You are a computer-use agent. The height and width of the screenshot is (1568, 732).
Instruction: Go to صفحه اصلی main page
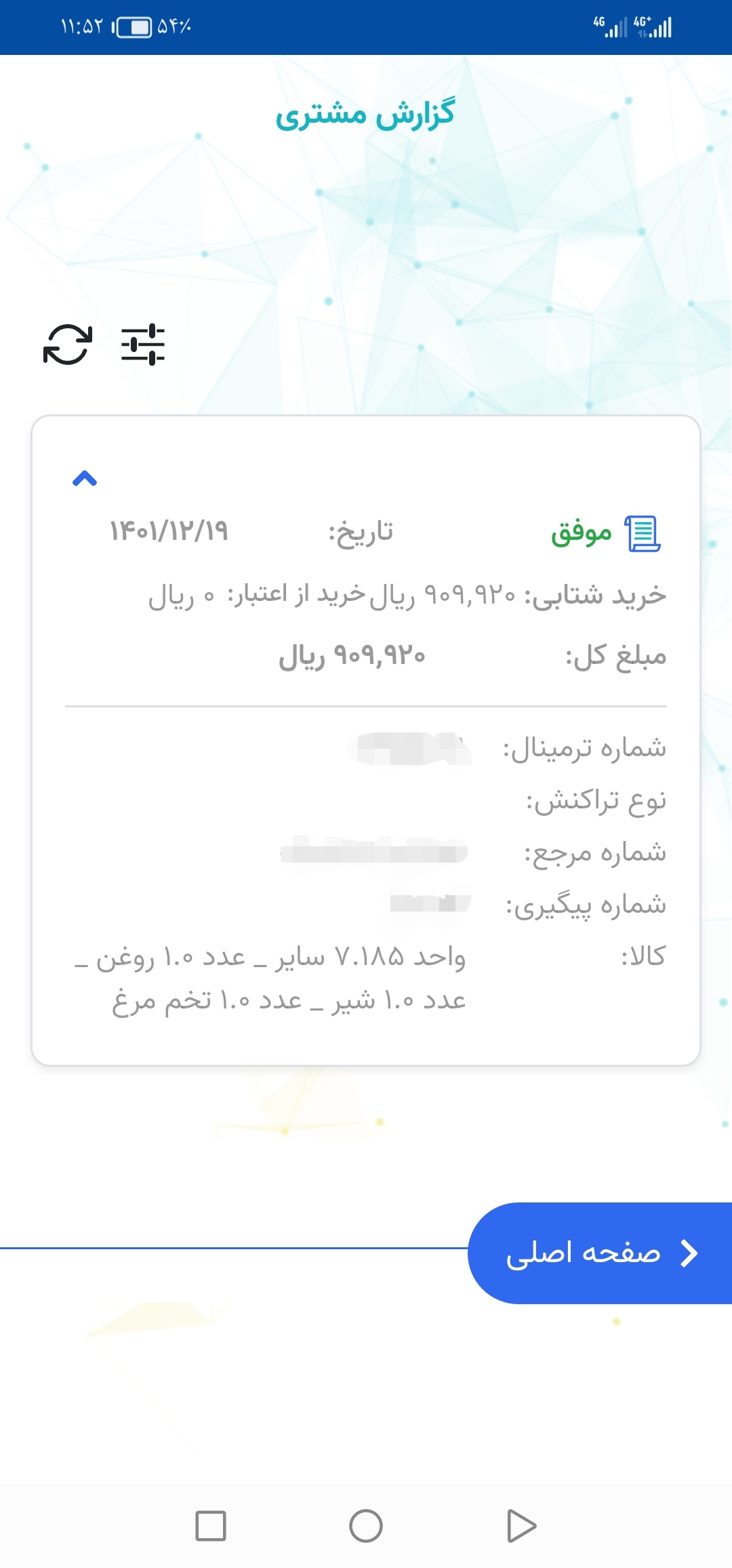coord(600,1253)
